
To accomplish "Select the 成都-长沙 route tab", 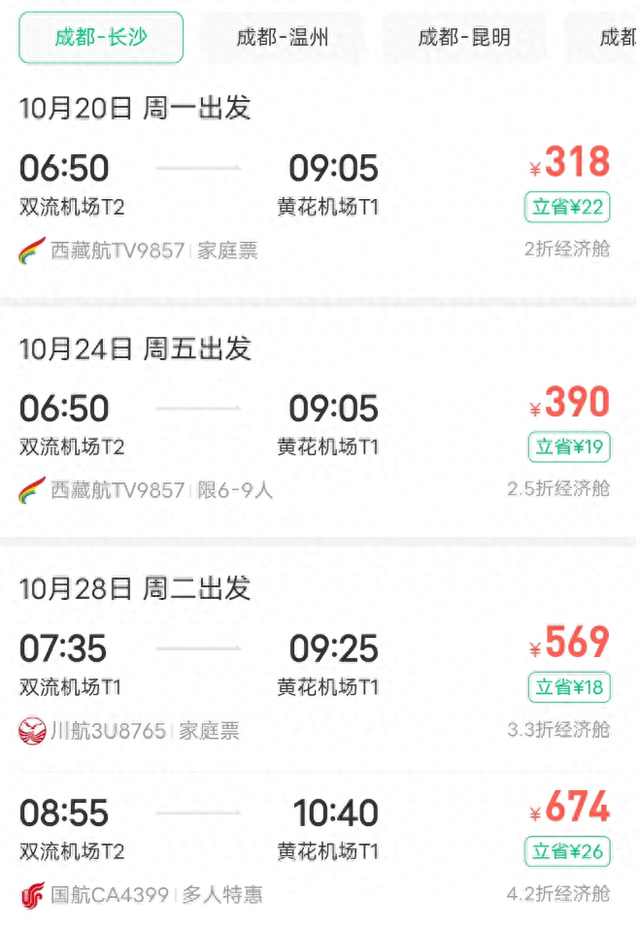I will coord(101,38).
